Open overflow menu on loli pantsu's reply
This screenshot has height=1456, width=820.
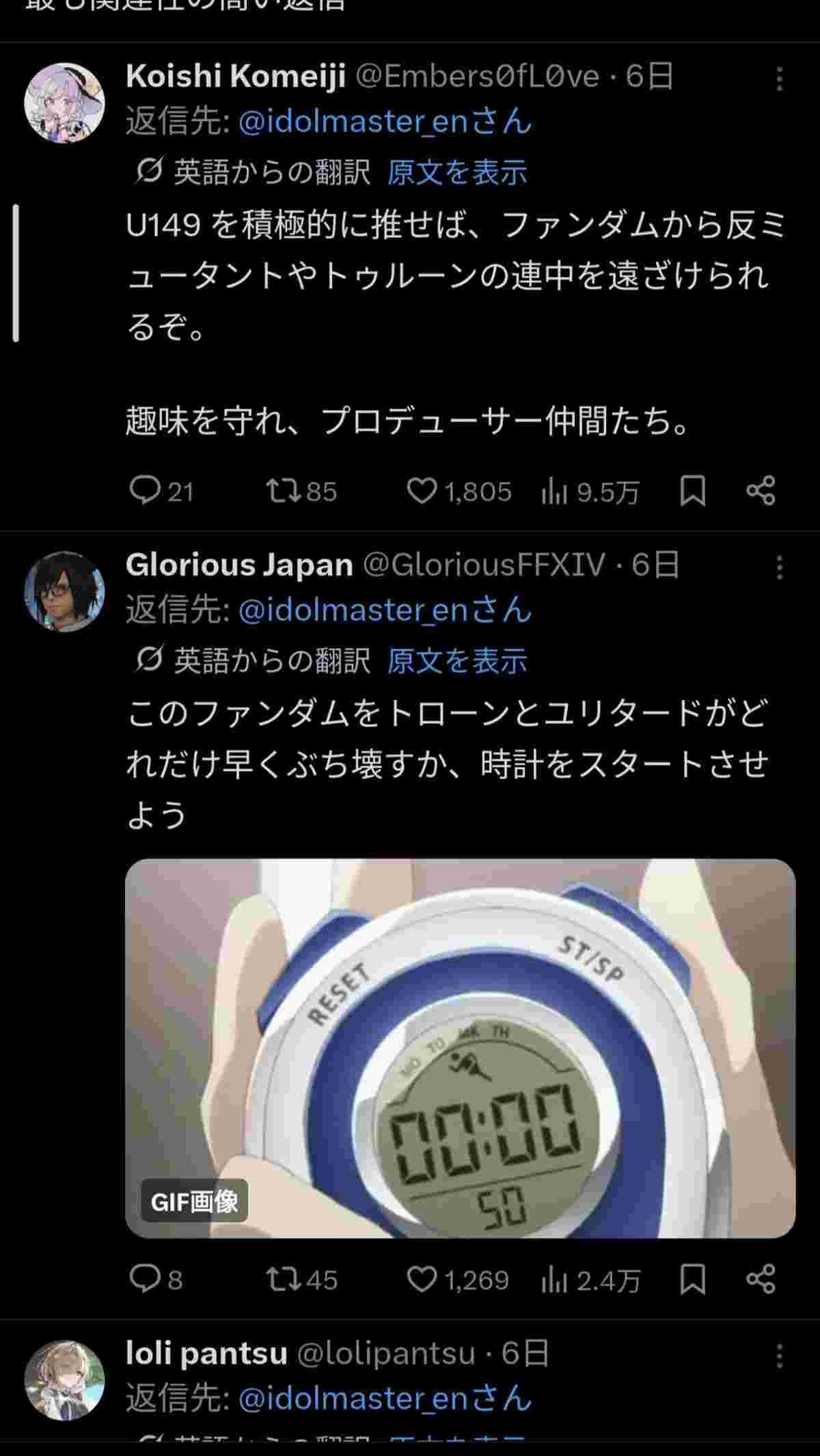[779, 1356]
